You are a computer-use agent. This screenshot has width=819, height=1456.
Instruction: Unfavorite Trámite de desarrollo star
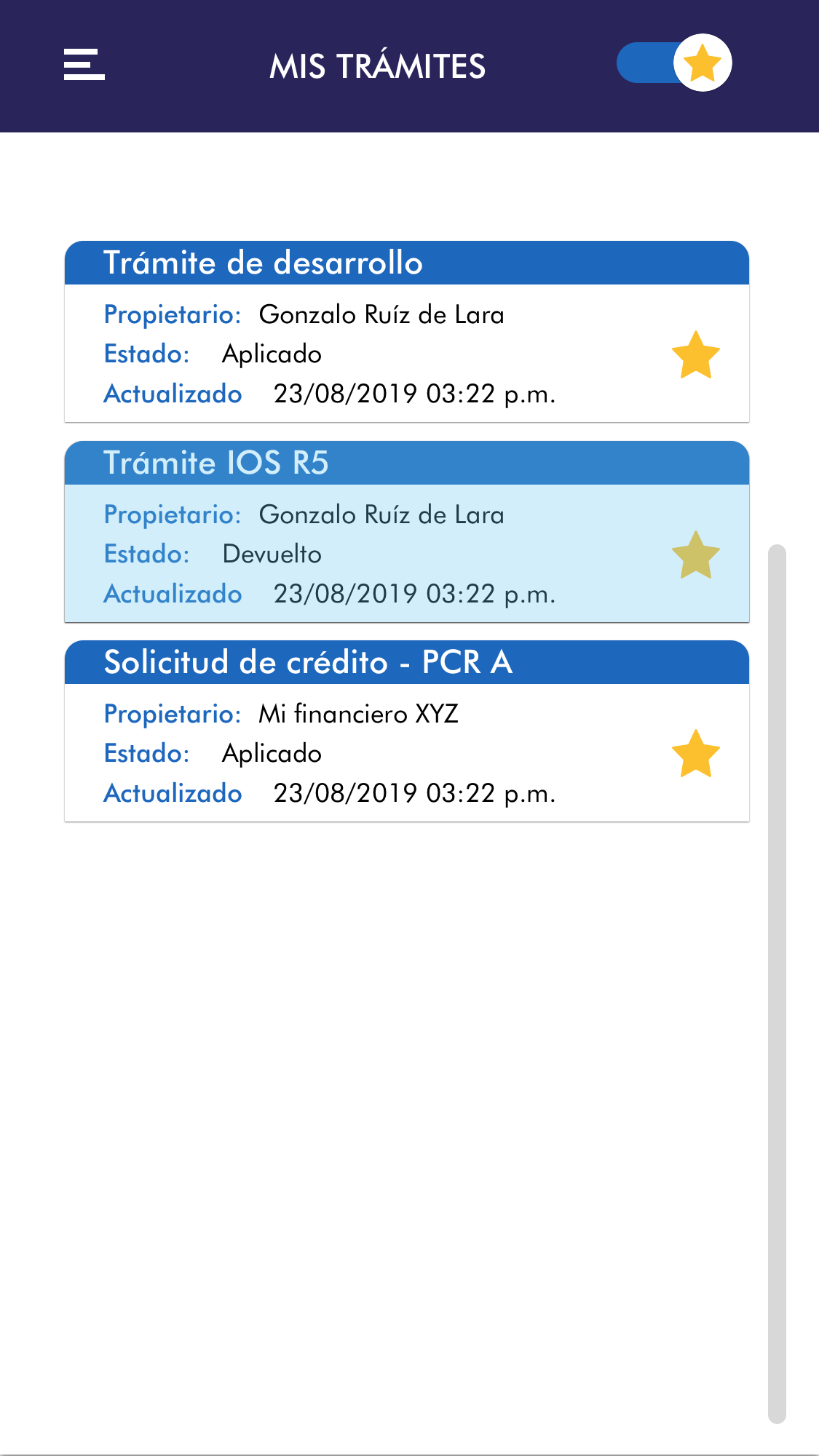(695, 355)
